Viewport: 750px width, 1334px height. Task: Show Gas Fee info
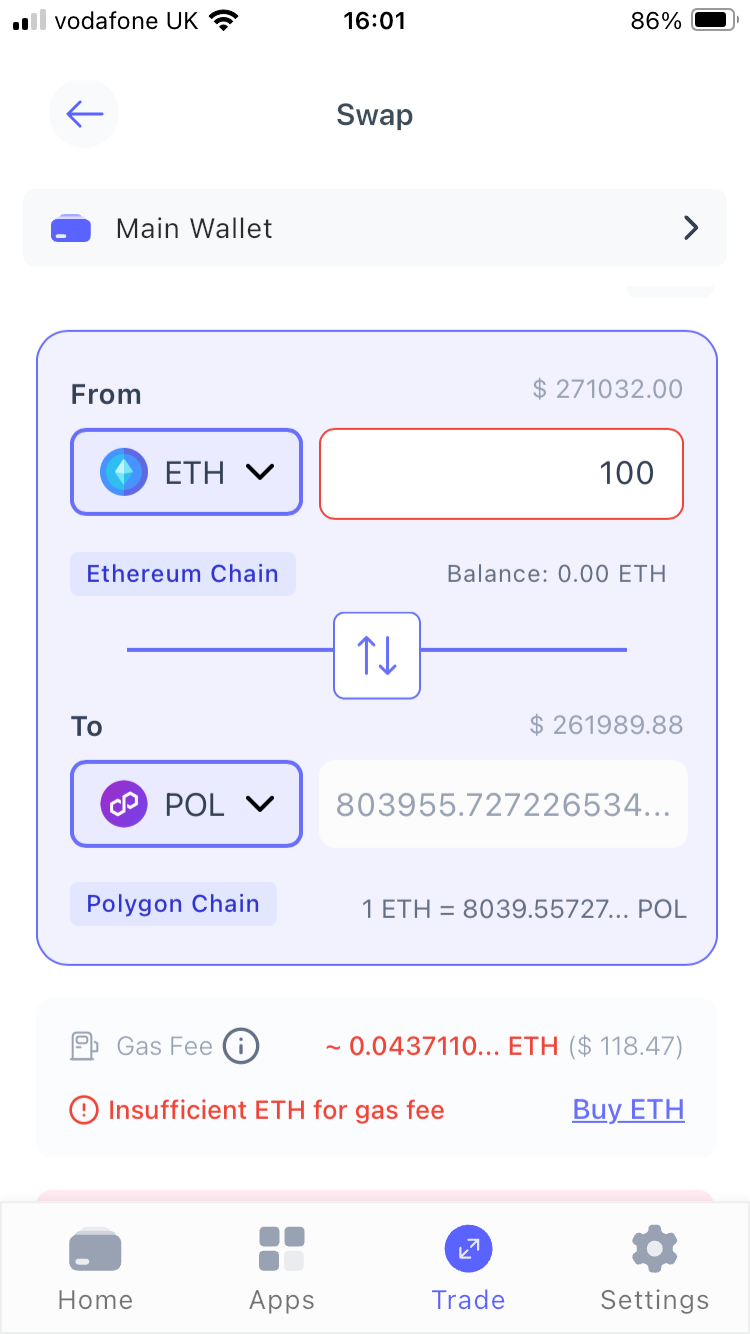[241, 1047]
